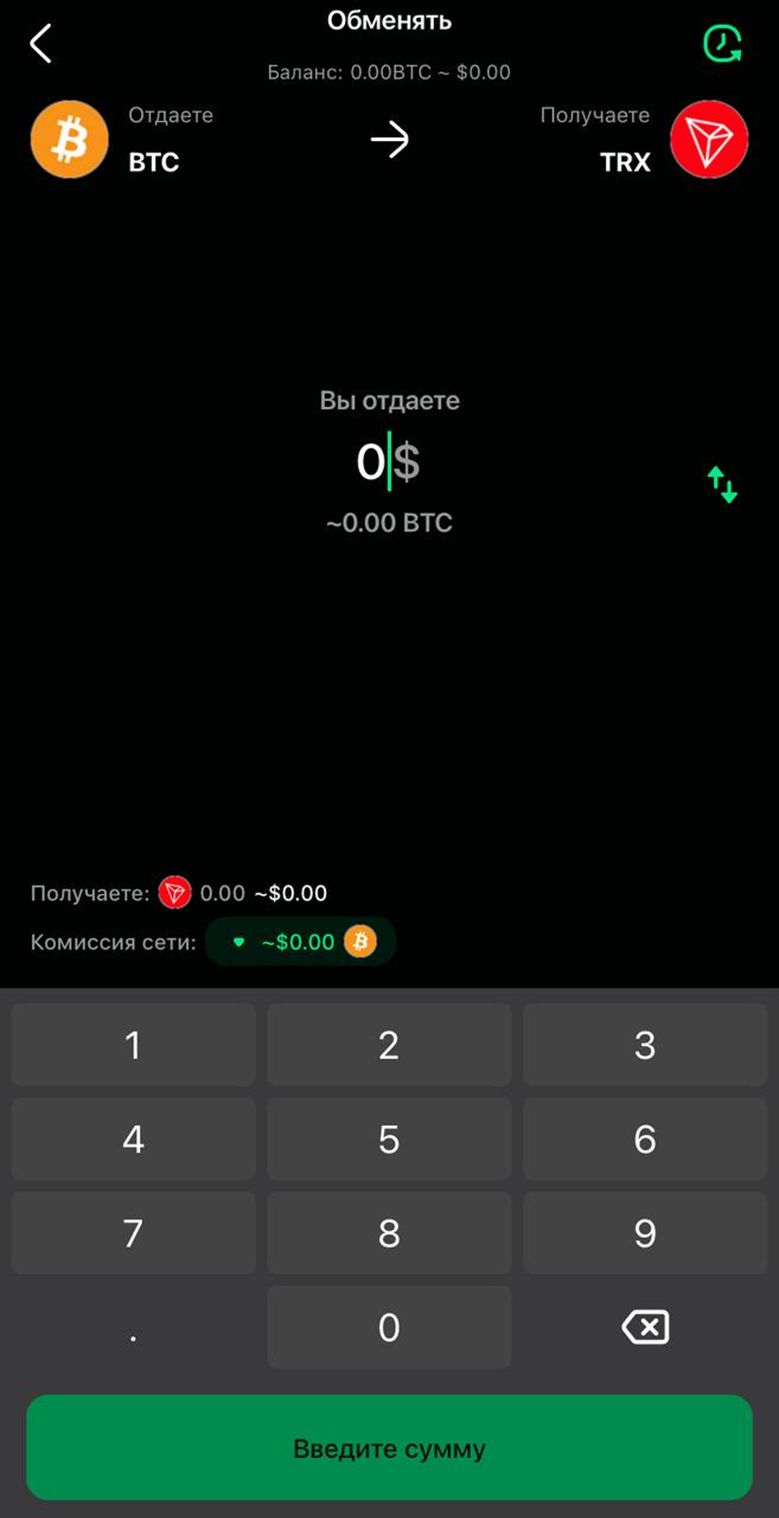Enter digit 3 on the keypad
Image resolution: width=779 pixels, height=1518 pixels.
[x=645, y=1045]
